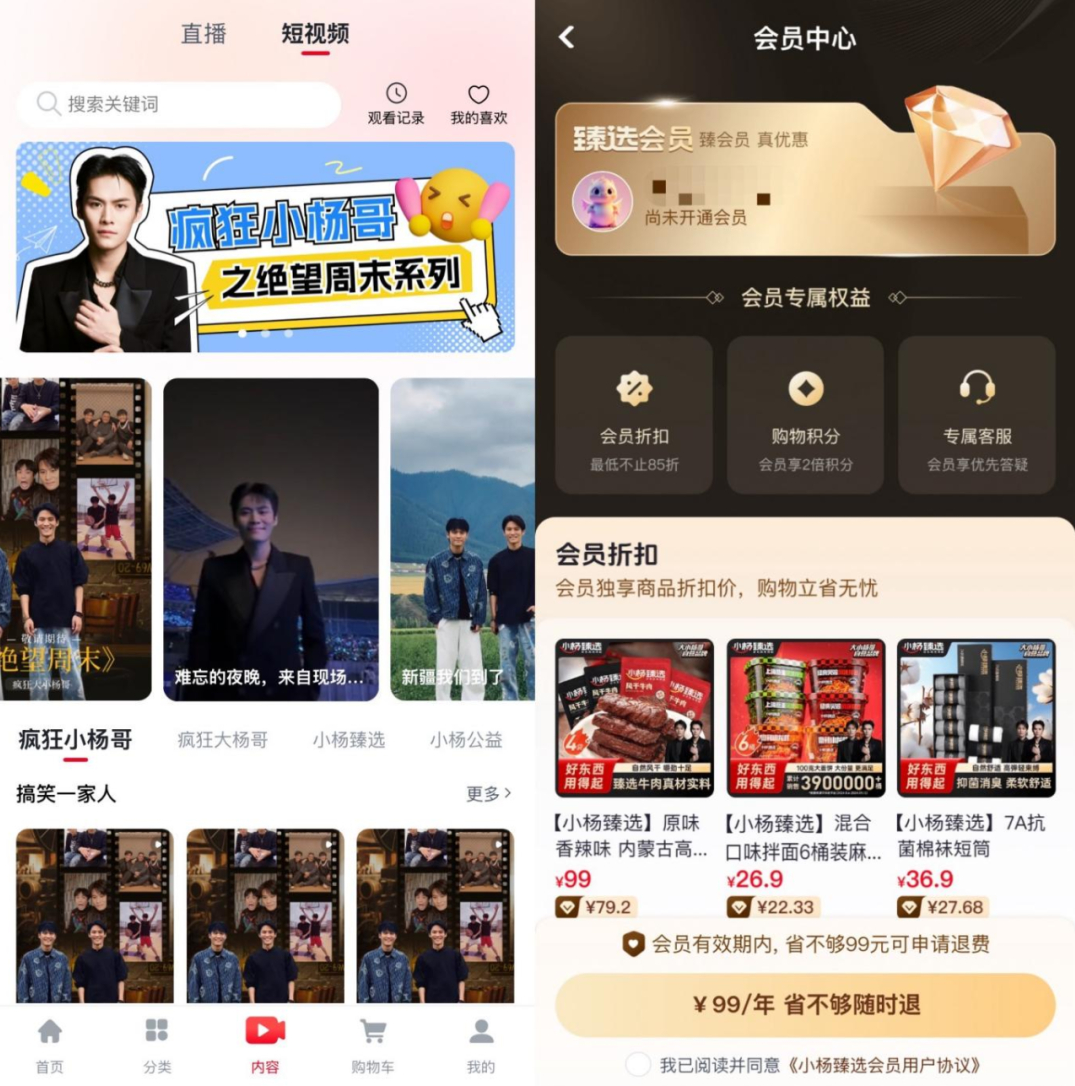
Task: Open the 观看记录 watch history icon
Action: click(x=396, y=99)
